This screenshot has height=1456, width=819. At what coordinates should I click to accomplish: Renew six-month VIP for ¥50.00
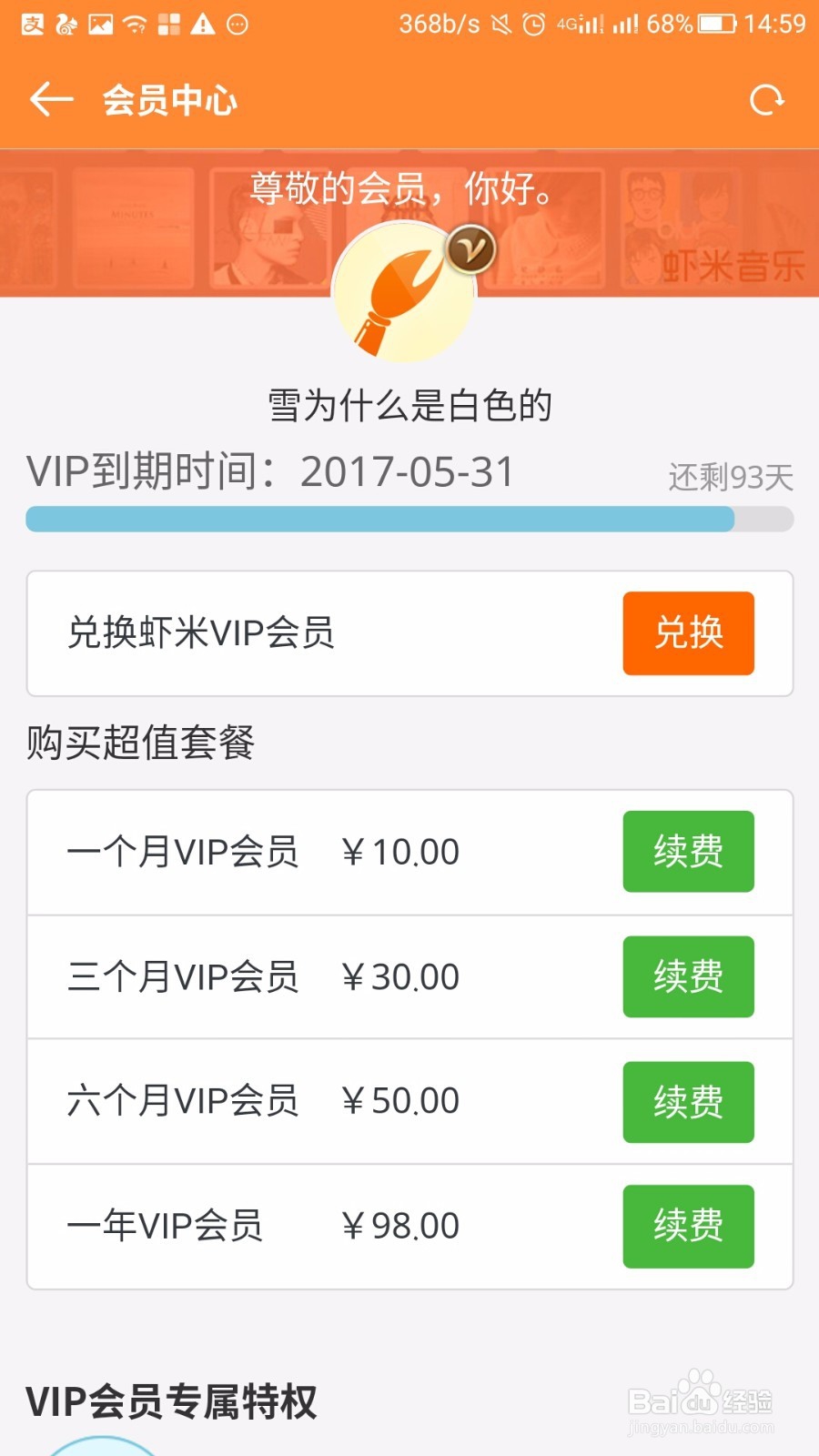point(687,1103)
